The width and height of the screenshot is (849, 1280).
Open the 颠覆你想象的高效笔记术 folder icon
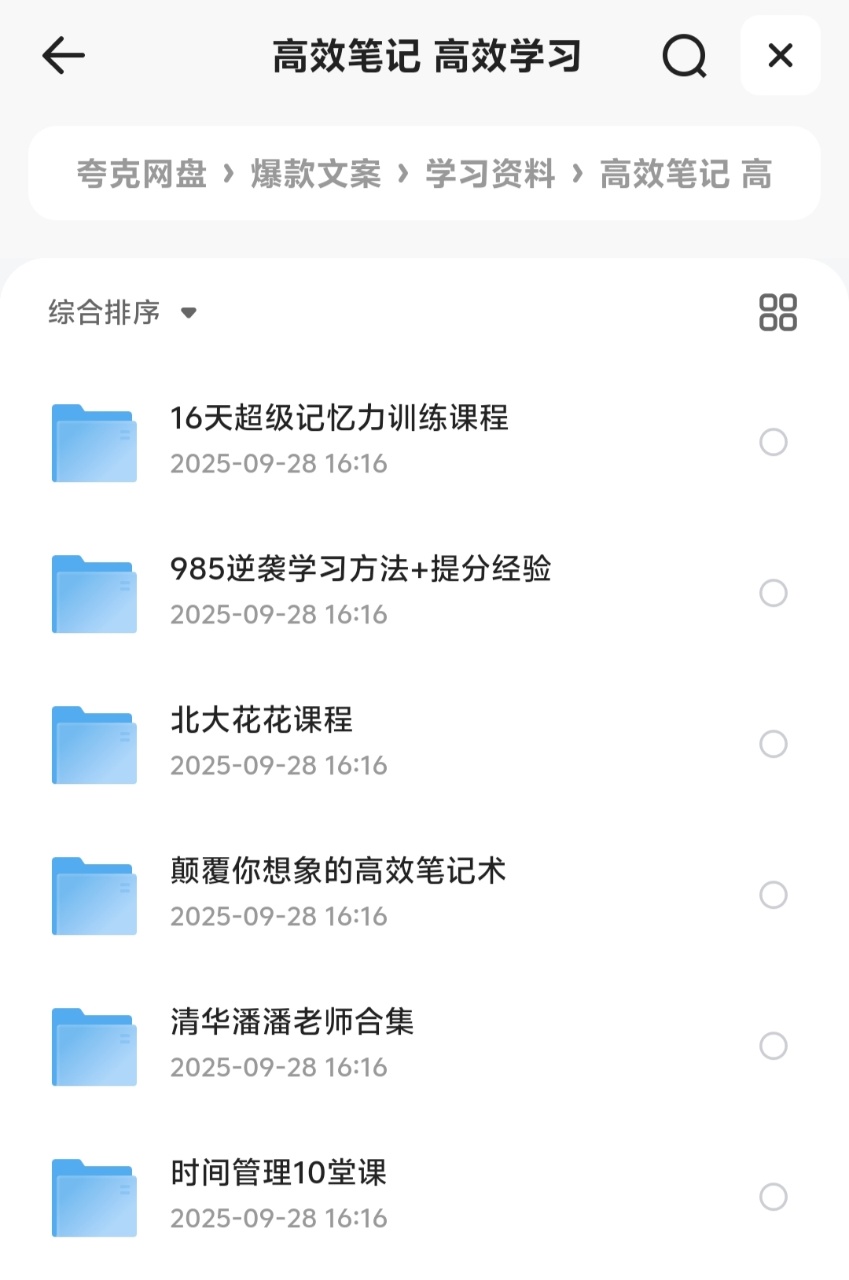point(93,895)
